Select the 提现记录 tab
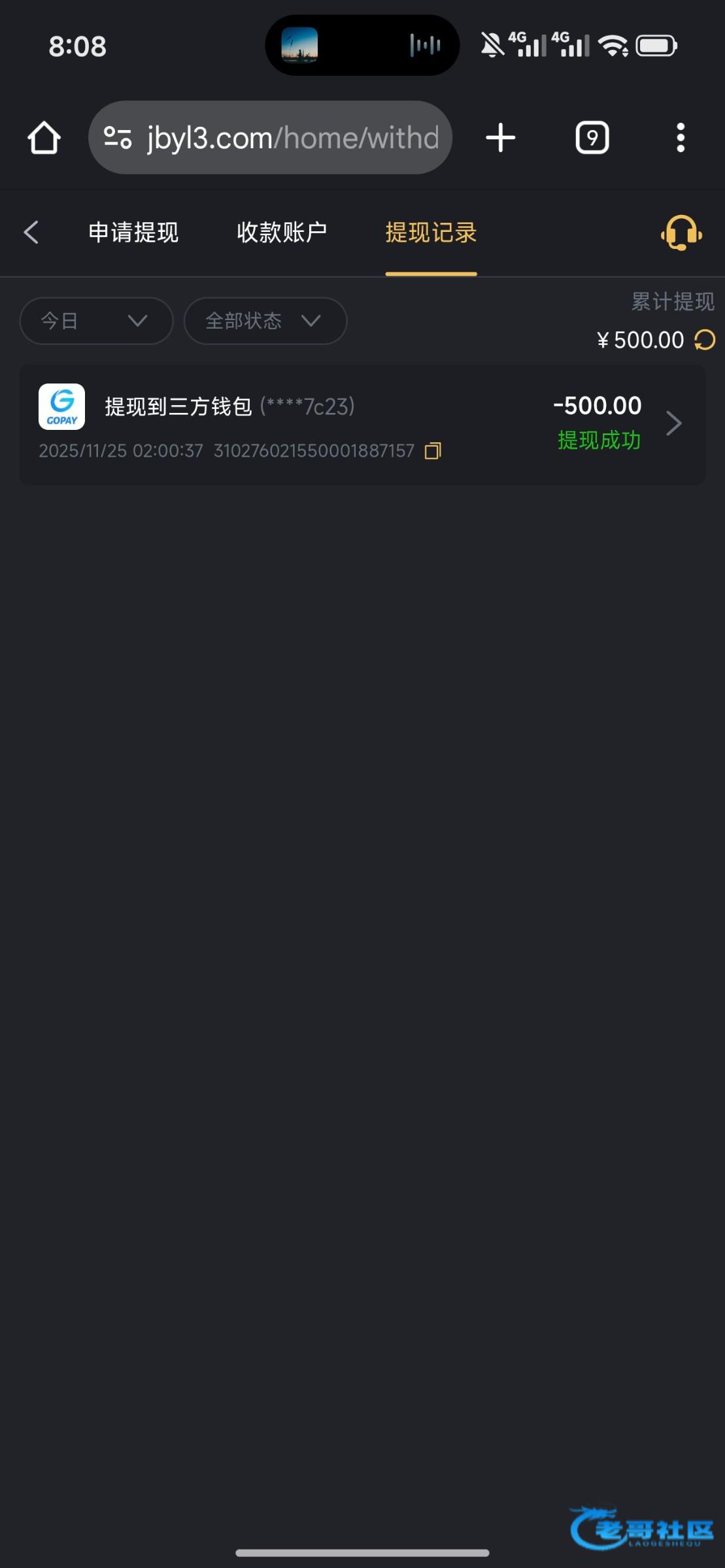Screen dimensions: 725x1568 431,233
